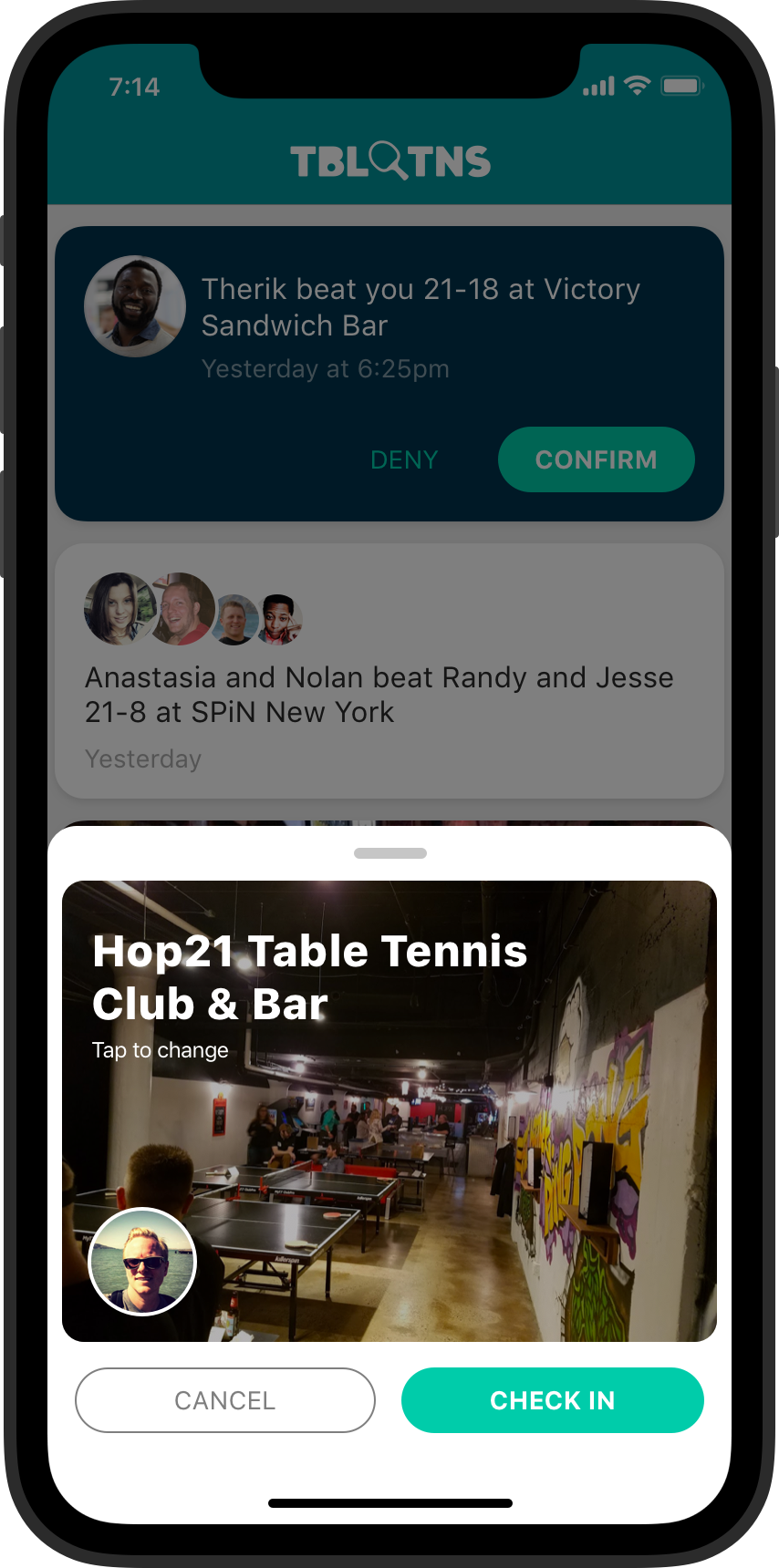
Task: Deny Therik's reported match score
Action: coord(404,460)
